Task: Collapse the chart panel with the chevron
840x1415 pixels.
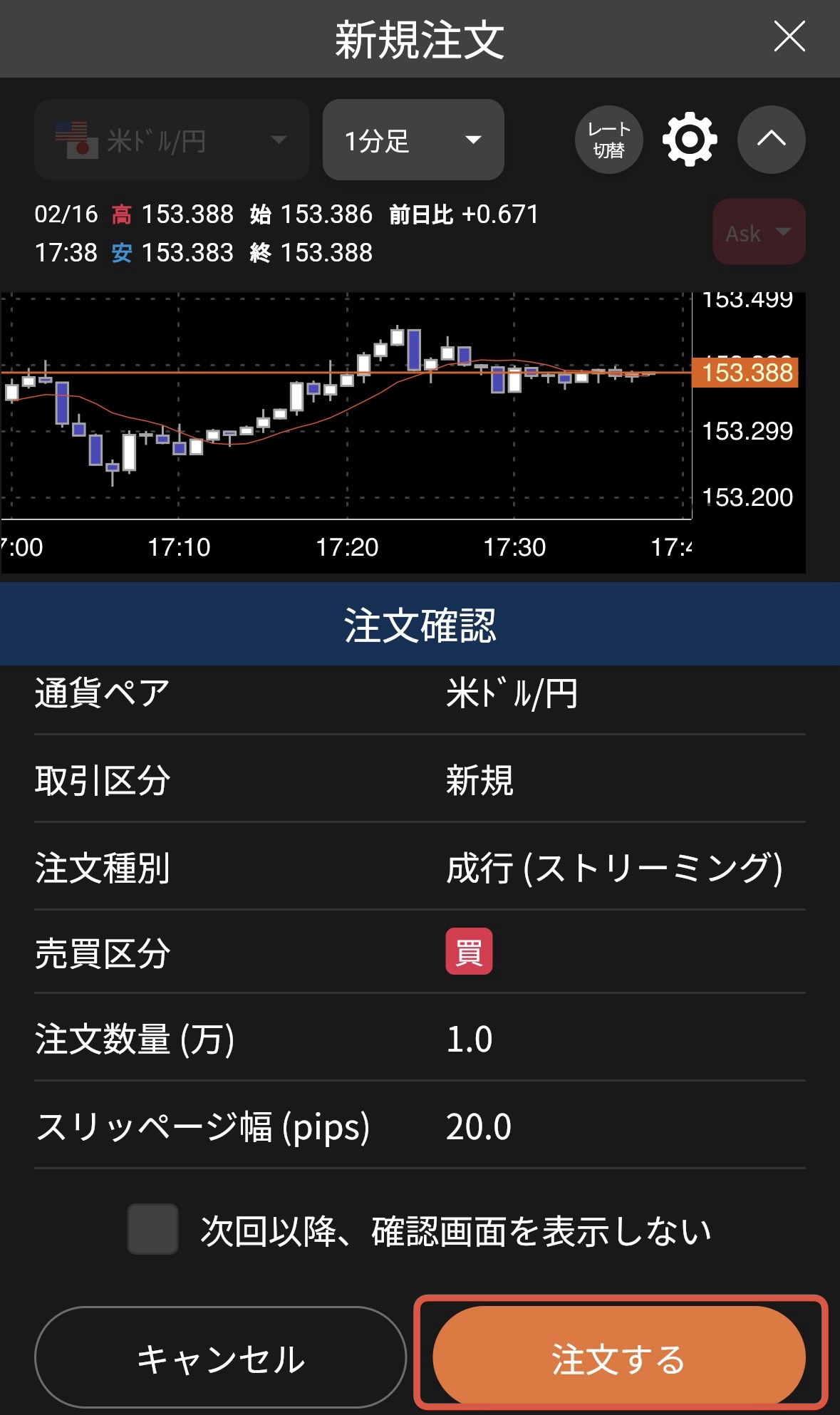Action: pyautogui.click(x=771, y=139)
